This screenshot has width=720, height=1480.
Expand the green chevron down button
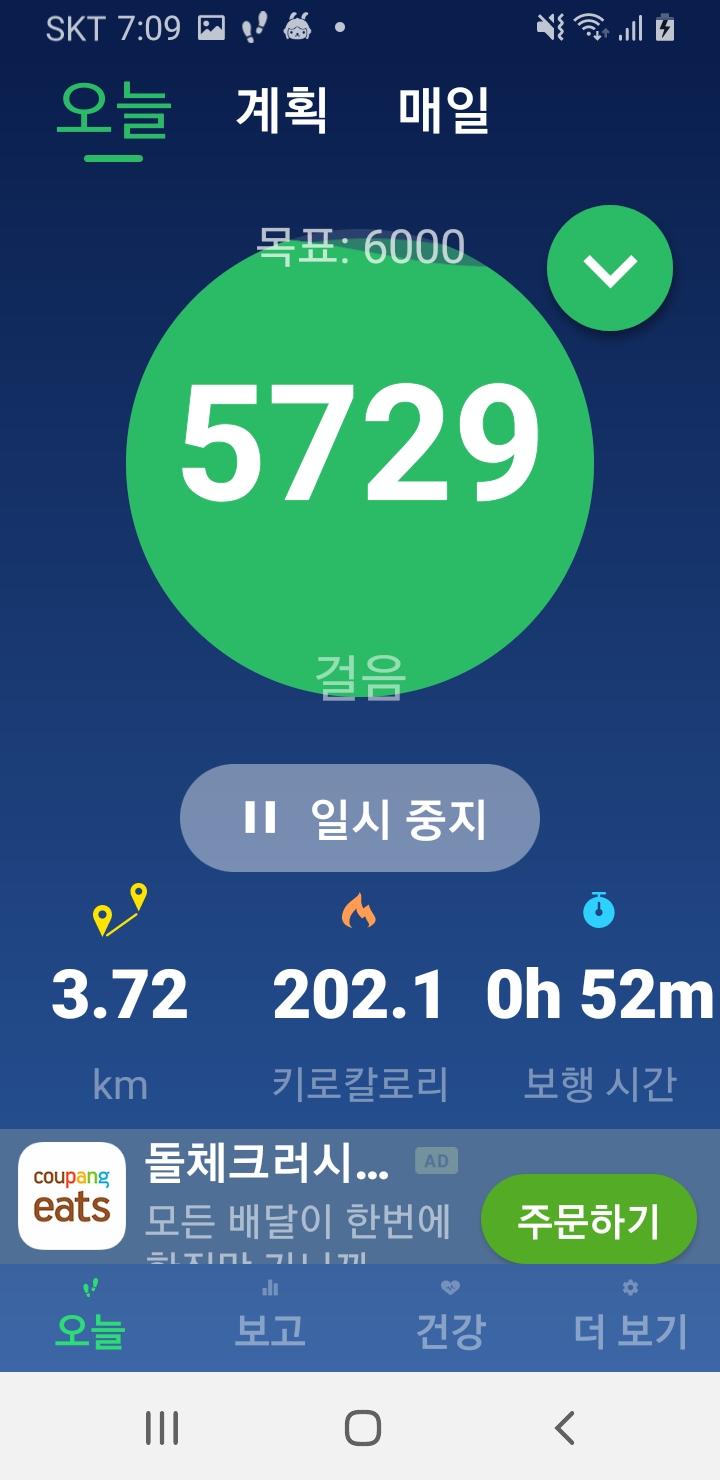coord(610,268)
